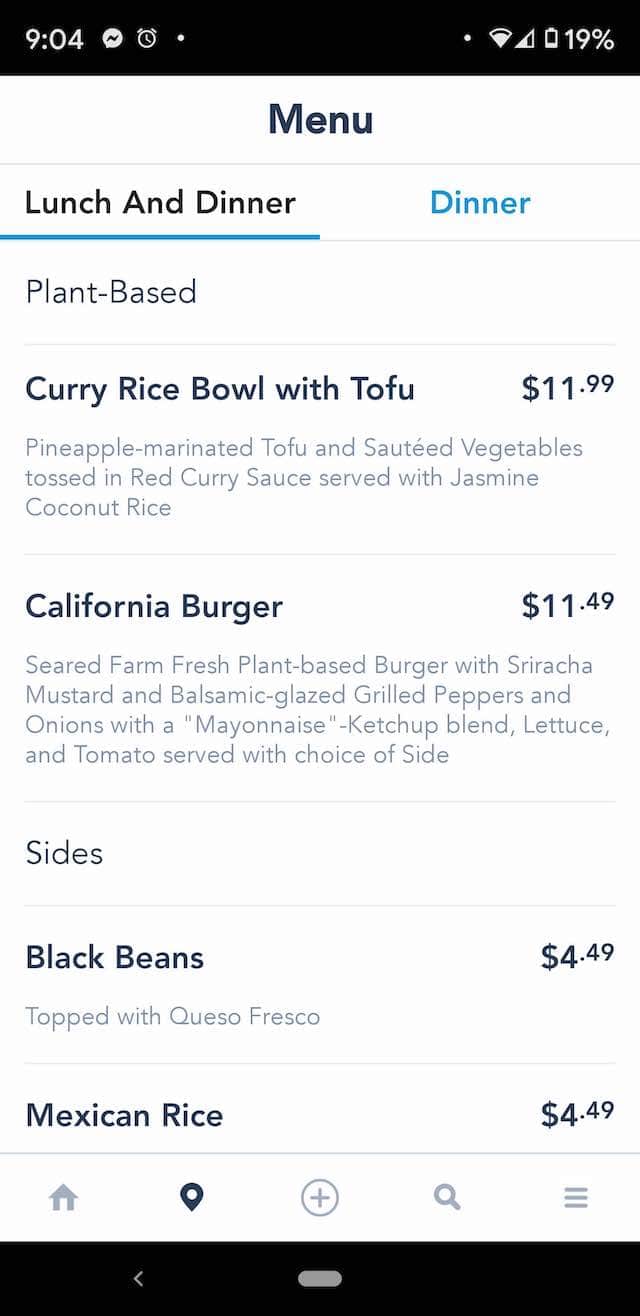Switch to the Dinner tab
Screen dimensions: 640x1316
point(480,202)
